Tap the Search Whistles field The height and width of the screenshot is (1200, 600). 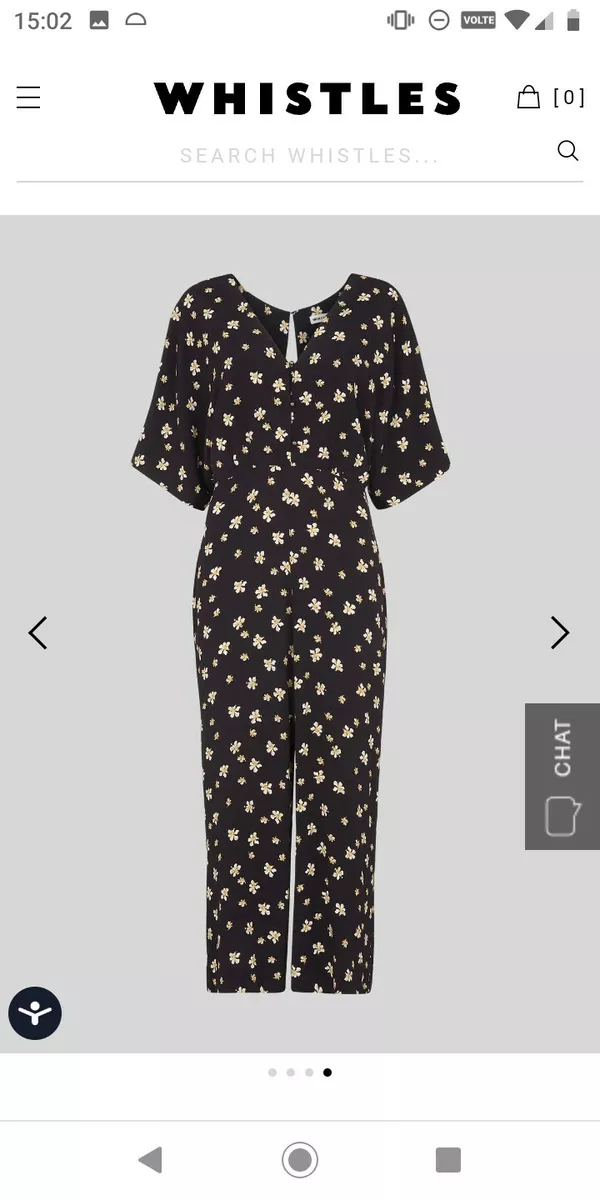tap(310, 155)
